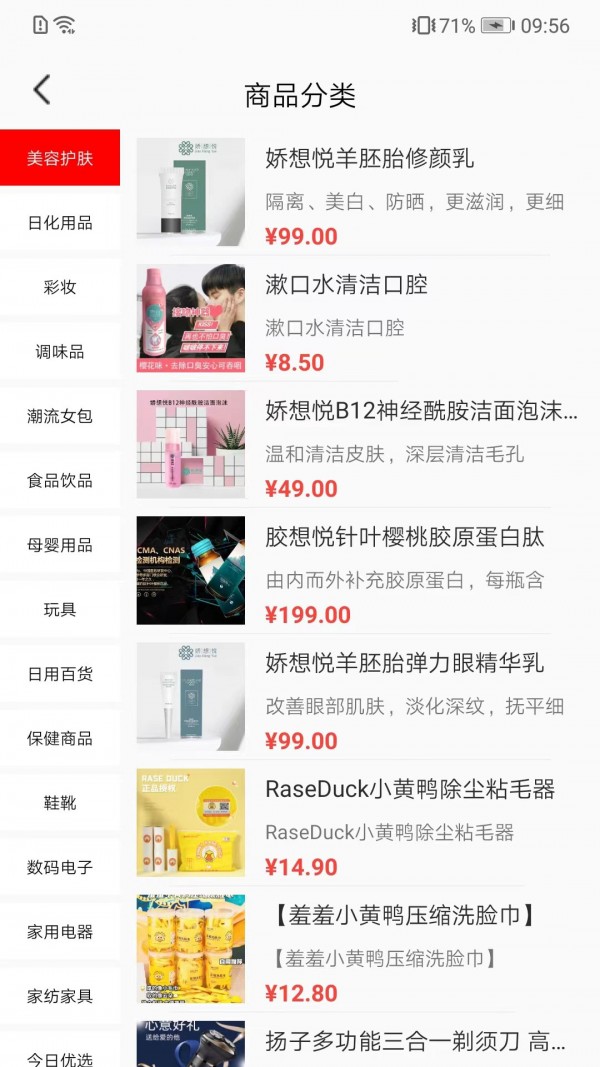Image resolution: width=600 pixels, height=1067 pixels.
Task: Switch to 日化用品 category
Action: click(60, 223)
